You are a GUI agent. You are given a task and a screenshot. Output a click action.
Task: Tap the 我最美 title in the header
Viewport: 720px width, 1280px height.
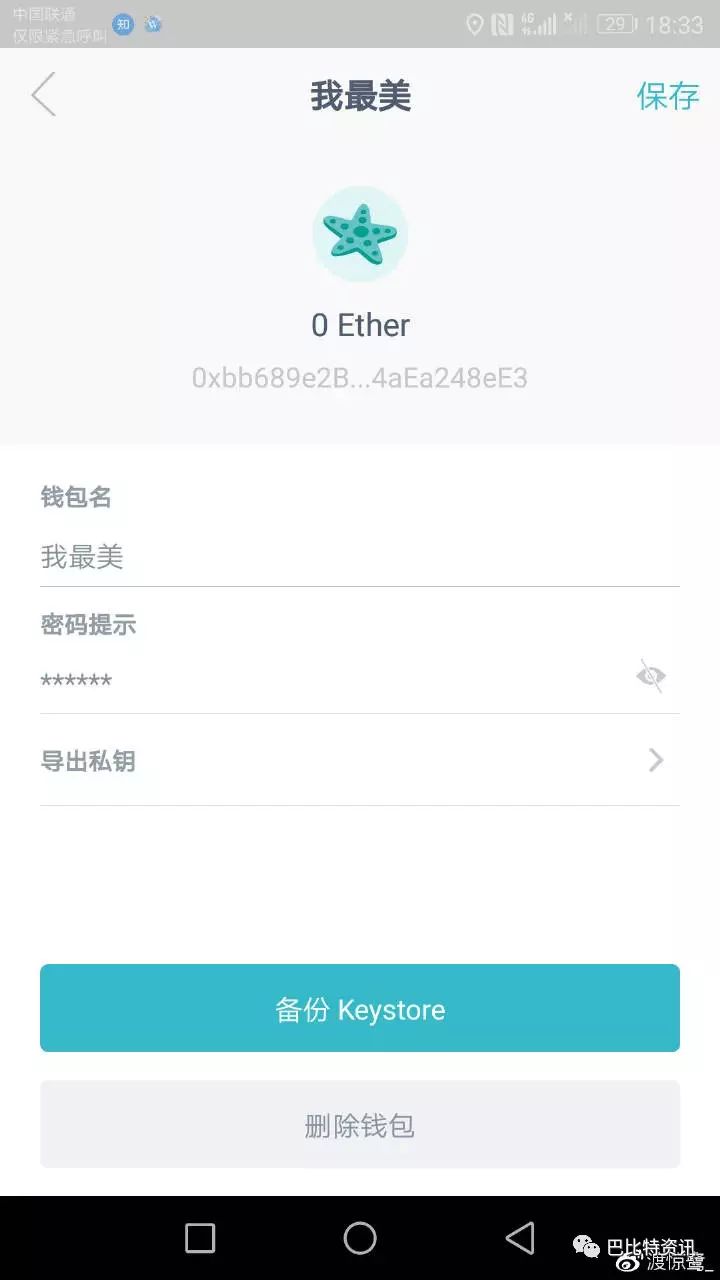(x=360, y=95)
